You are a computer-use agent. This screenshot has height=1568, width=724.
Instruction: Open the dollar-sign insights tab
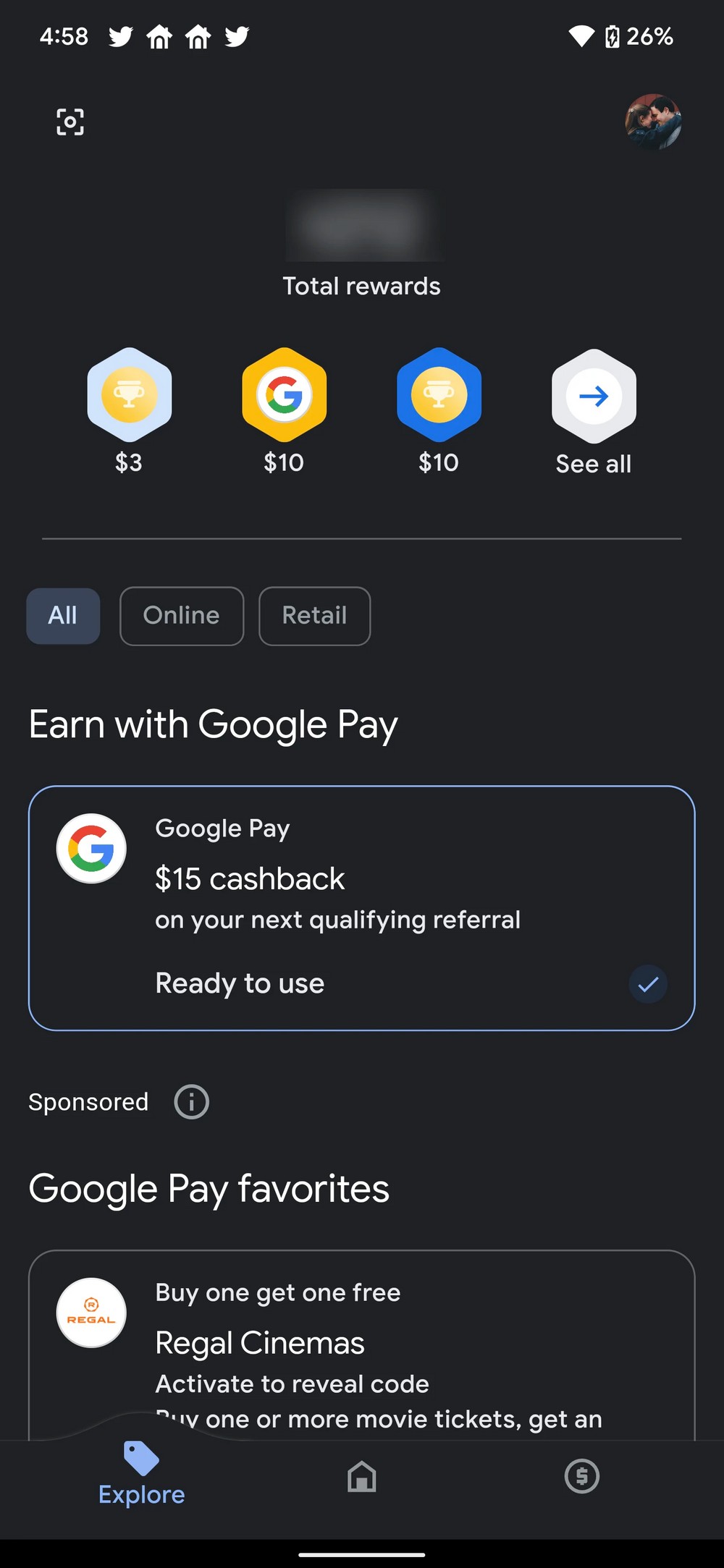[582, 1476]
